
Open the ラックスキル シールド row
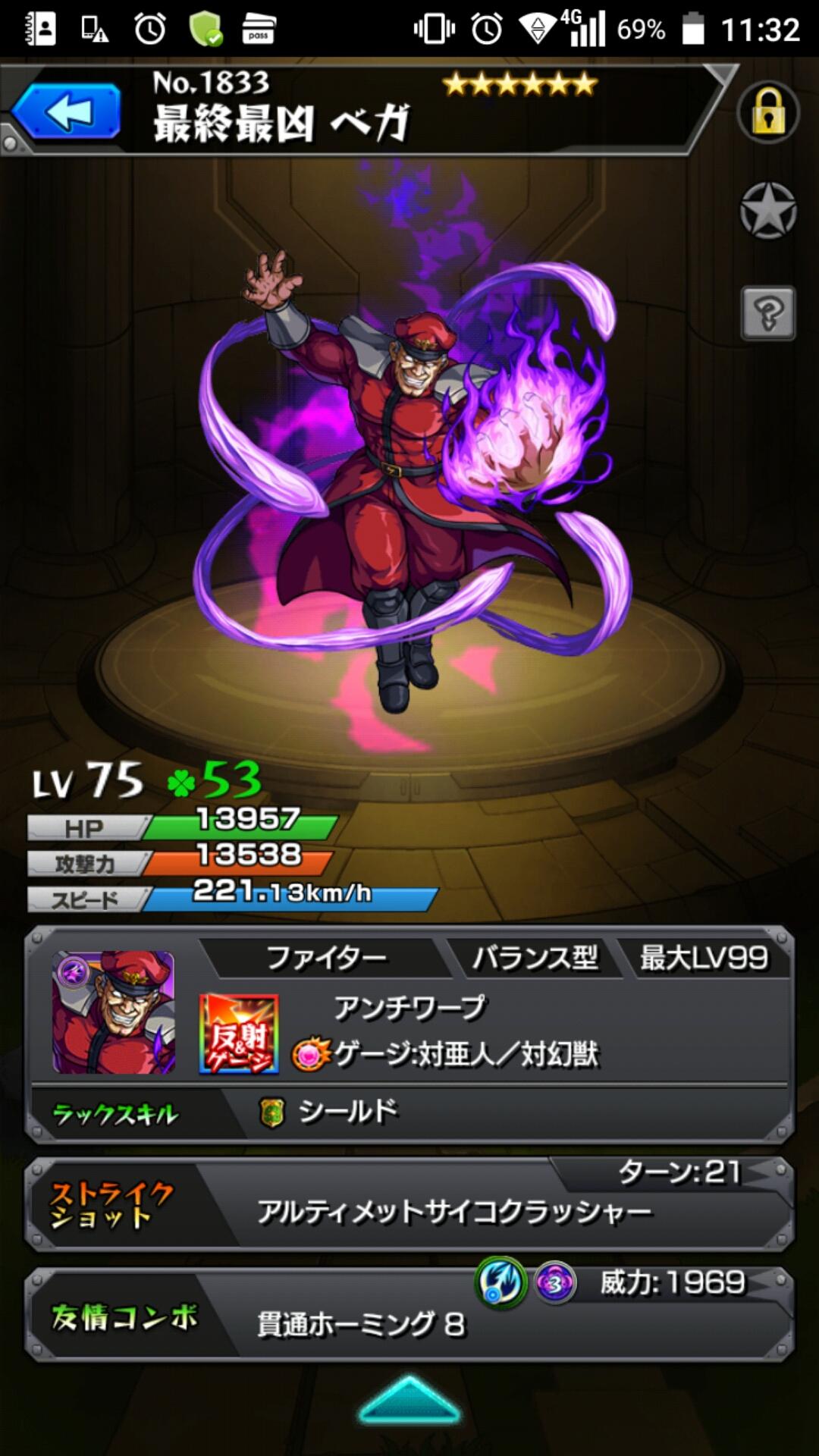[x=409, y=1112]
